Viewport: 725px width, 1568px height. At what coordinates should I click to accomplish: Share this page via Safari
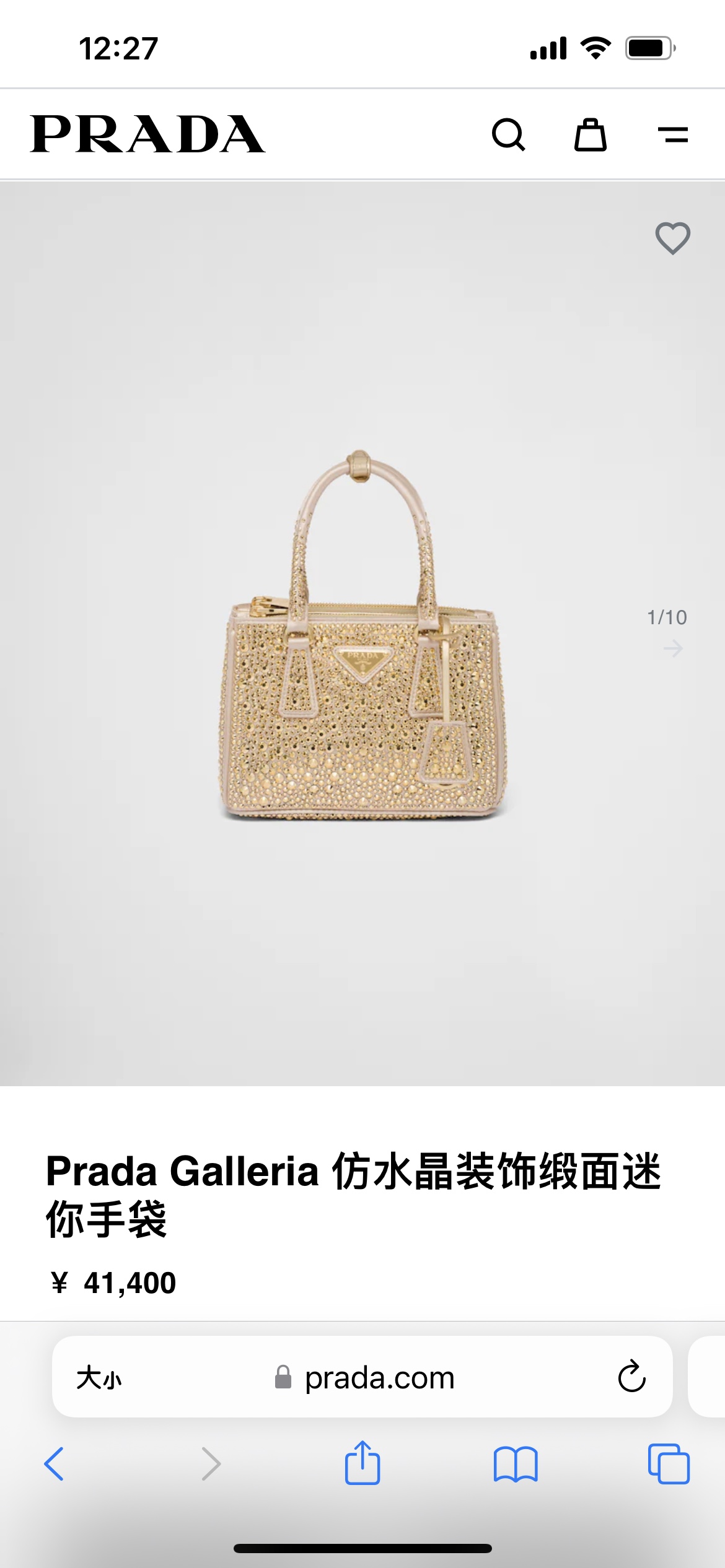click(362, 1463)
